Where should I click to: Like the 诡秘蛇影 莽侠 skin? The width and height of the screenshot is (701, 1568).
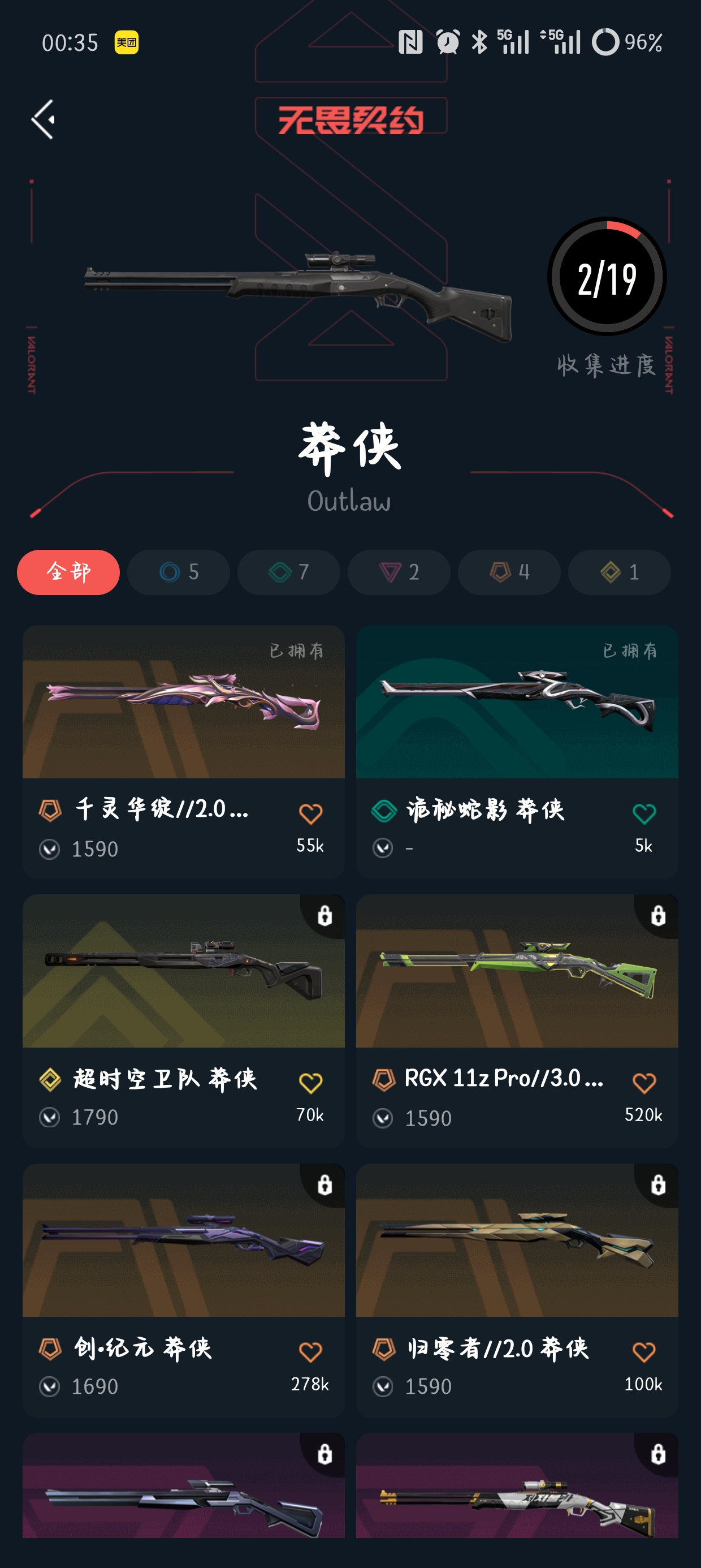click(644, 814)
